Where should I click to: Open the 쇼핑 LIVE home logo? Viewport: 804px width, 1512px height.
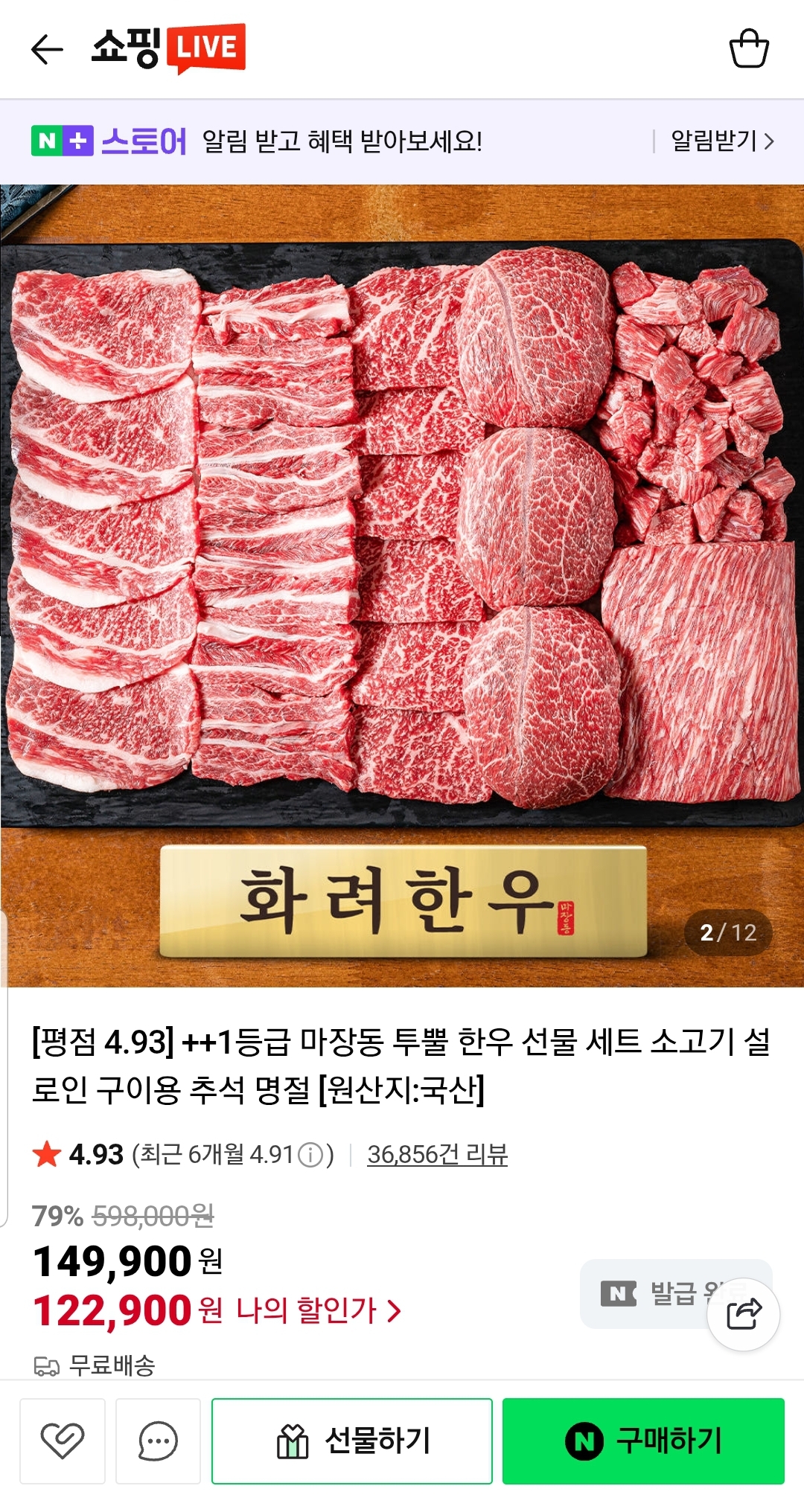(168, 49)
